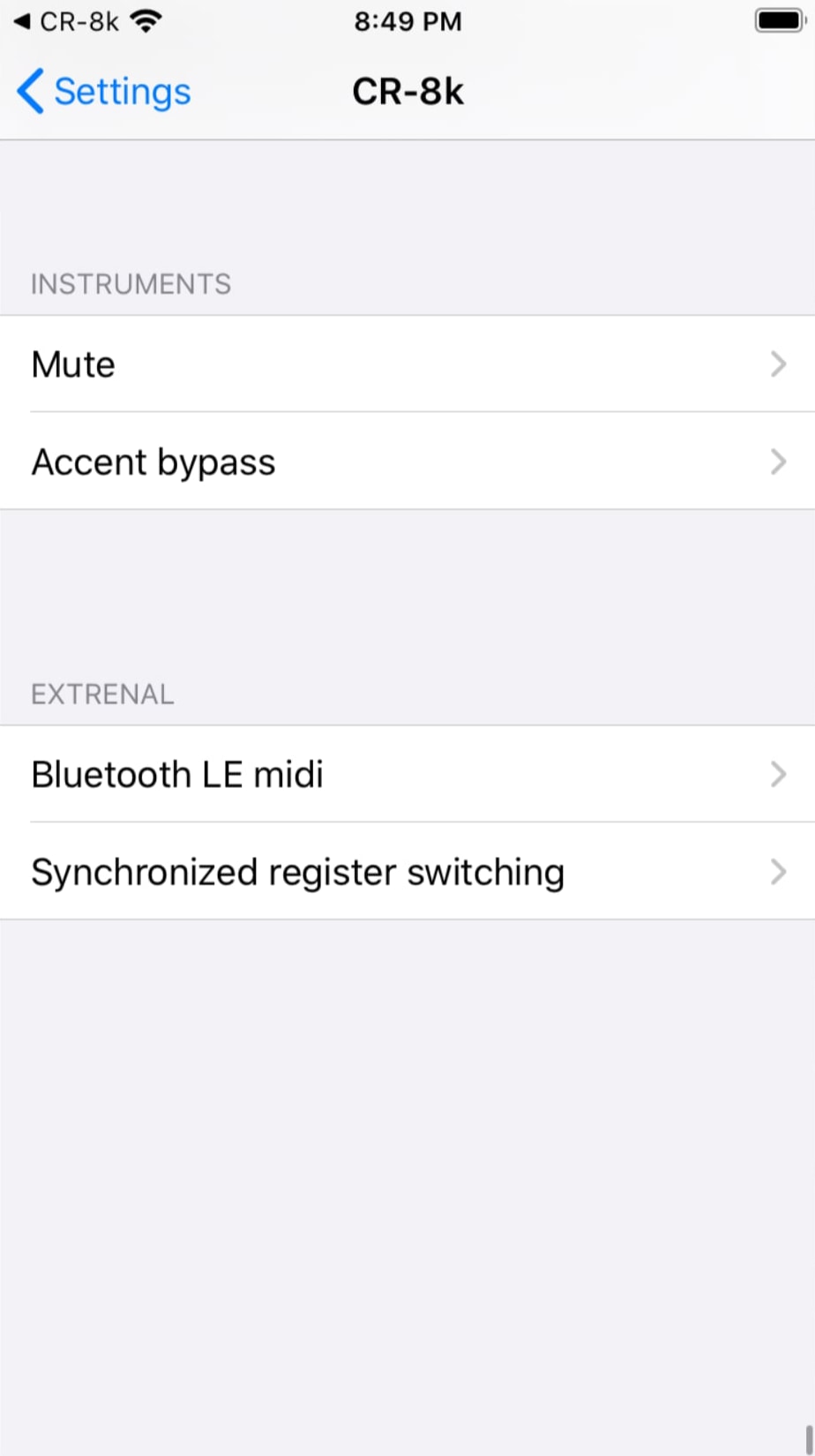Go back to Settings

coord(103,92)
